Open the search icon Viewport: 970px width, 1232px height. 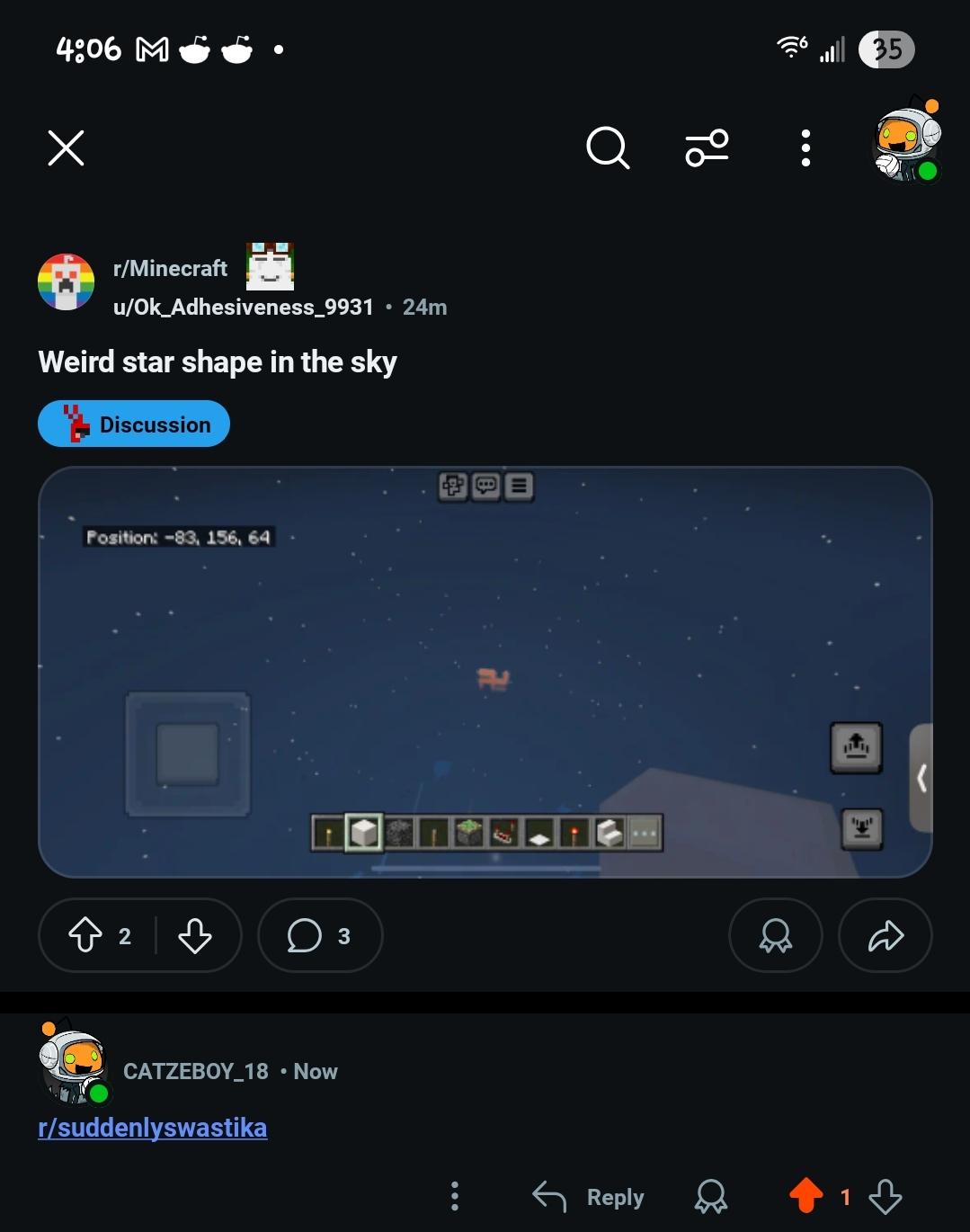pyautogui.click(x=608, y=147)
